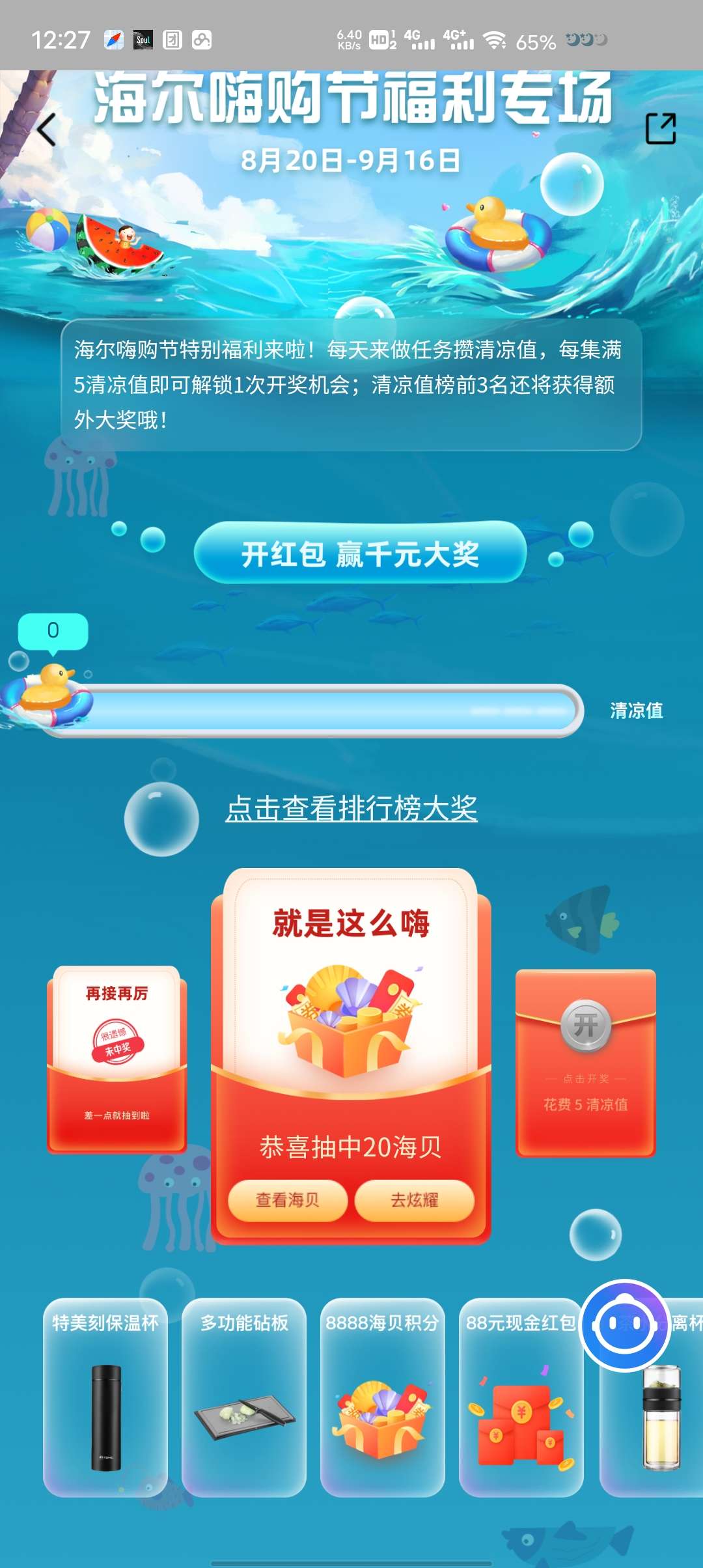Open the red envelope costing 5 清凉值
The height and width of the screenshot is (1568, 703).
tap(585, 1061)
